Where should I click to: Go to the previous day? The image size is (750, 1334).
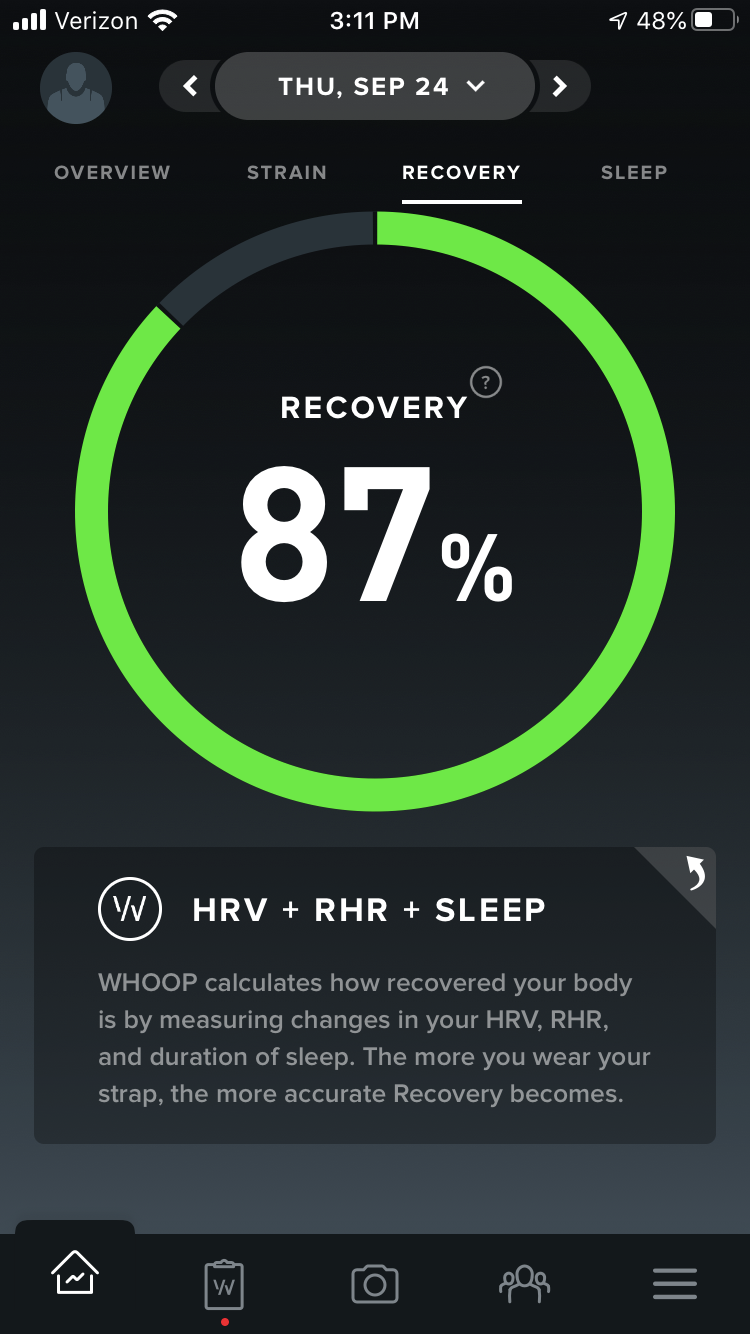point(190,87)
